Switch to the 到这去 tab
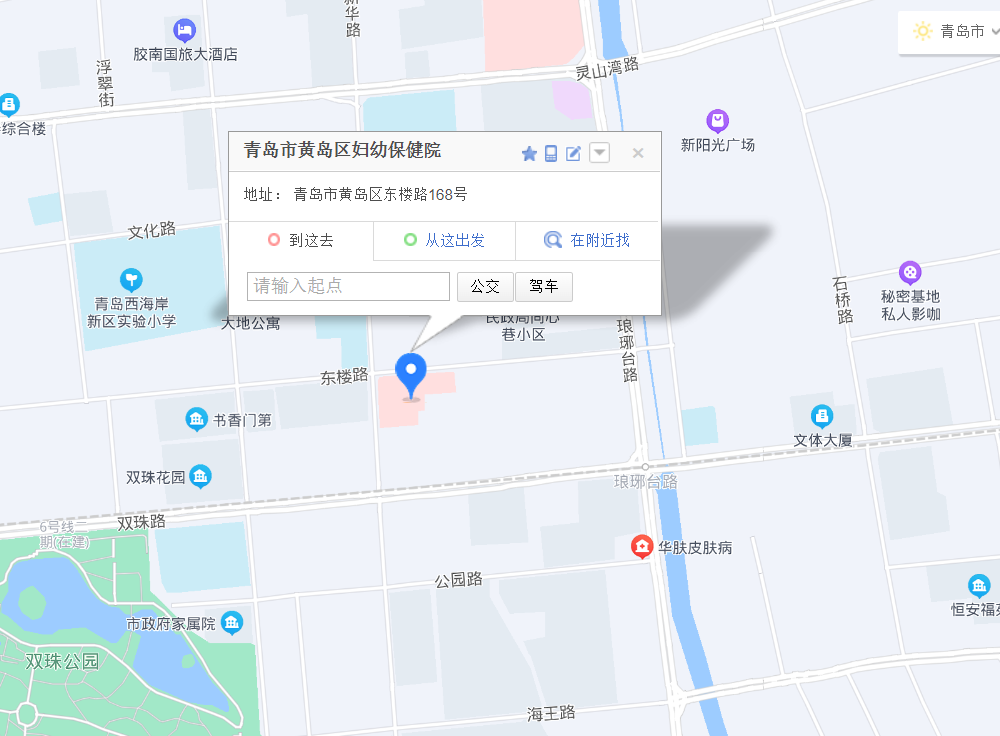This screenshot has height=736, width=1000. (301, 240)
